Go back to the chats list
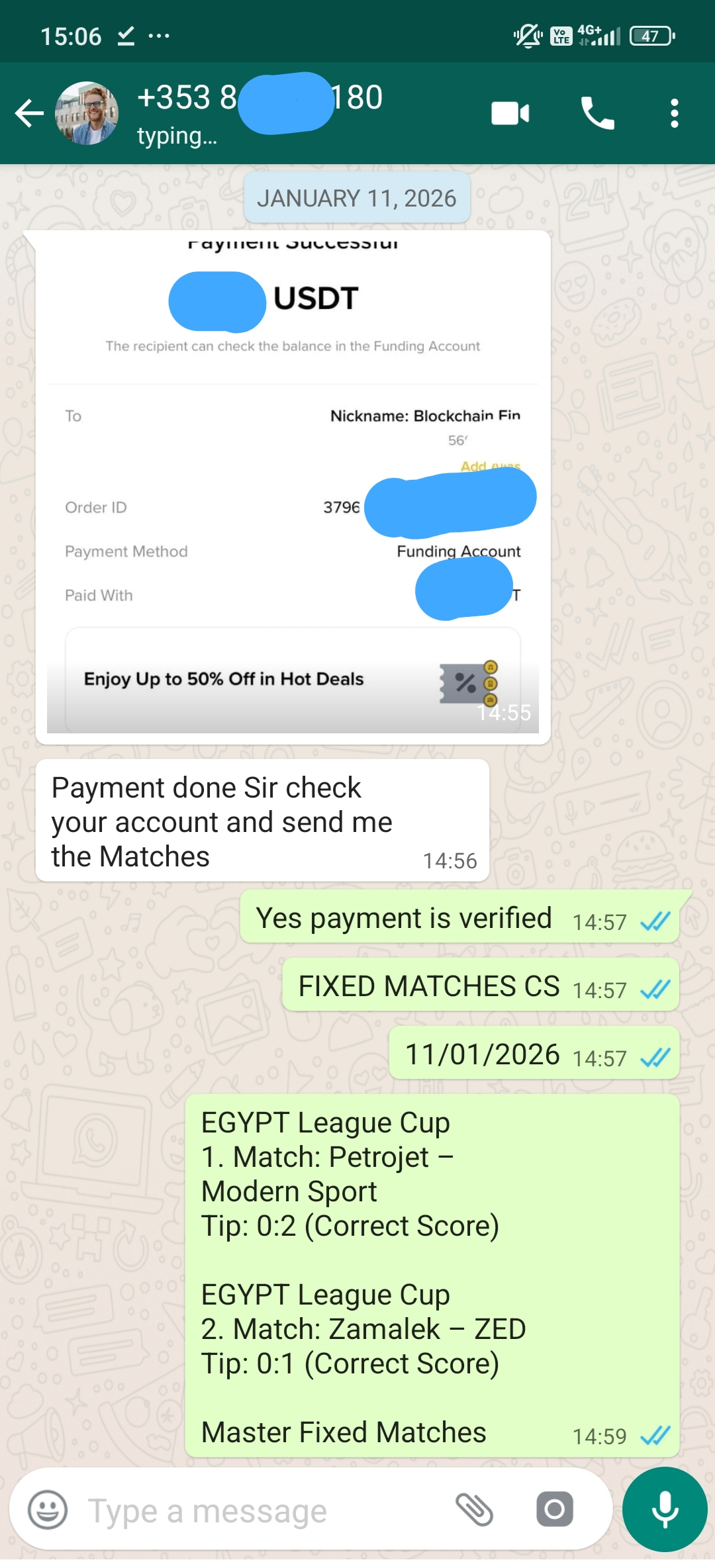Image resolution: width=715 pixels, height=1568 pixels. coord(29,113)
